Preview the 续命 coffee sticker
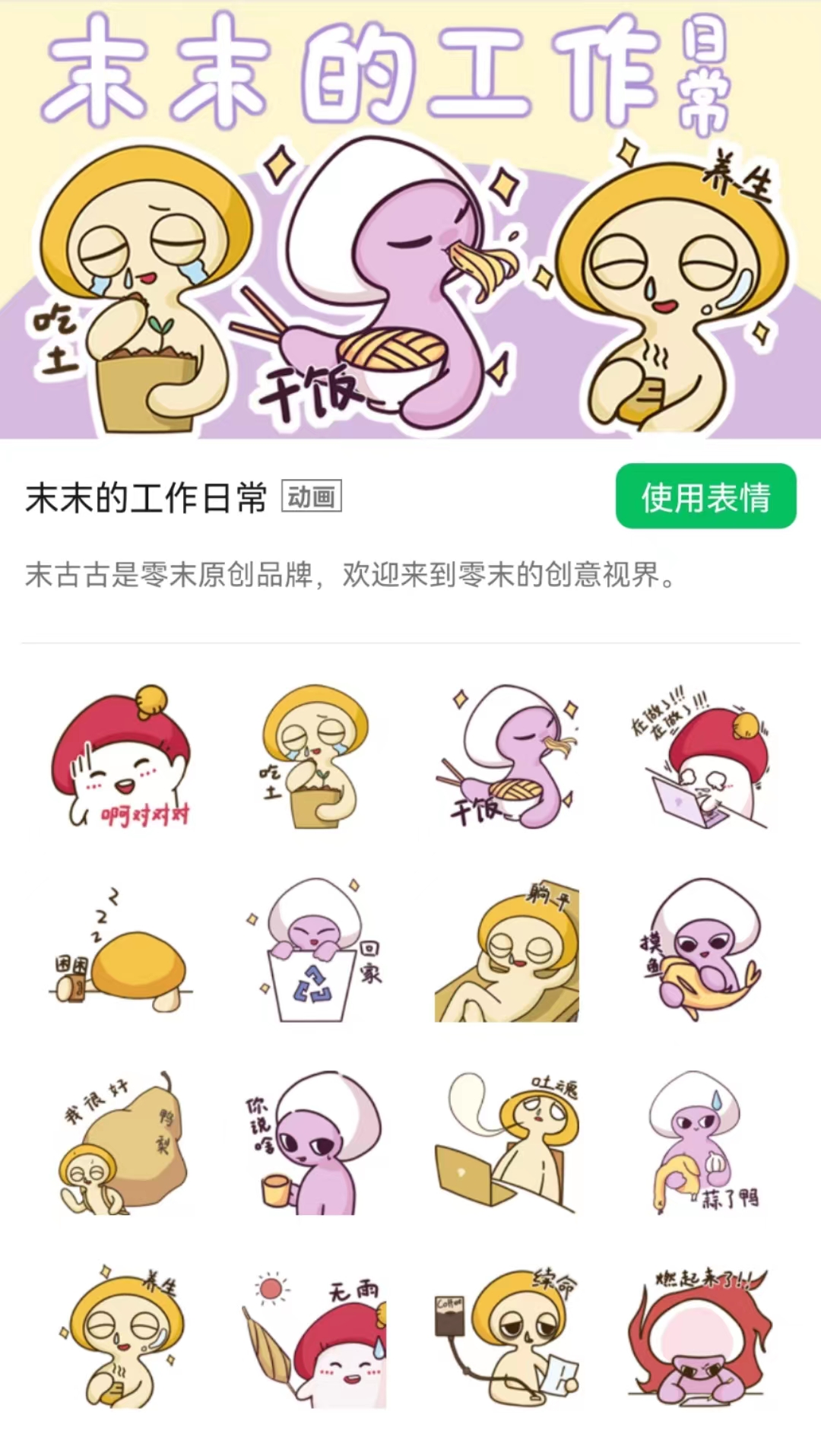Screen dimensions: 821x1456 coord(507,1337)
